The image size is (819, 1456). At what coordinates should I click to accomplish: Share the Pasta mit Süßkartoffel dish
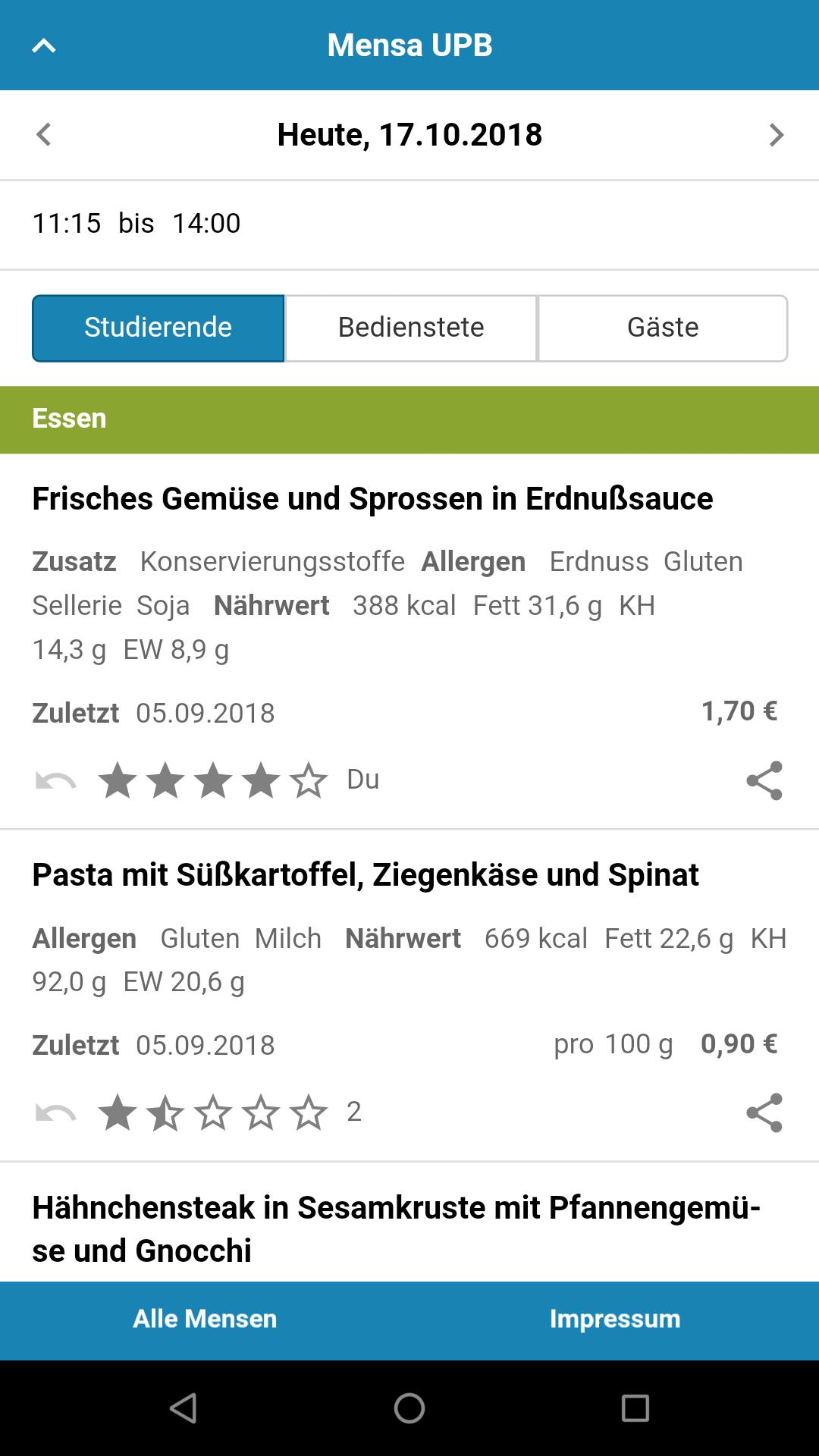point(764,1112)
